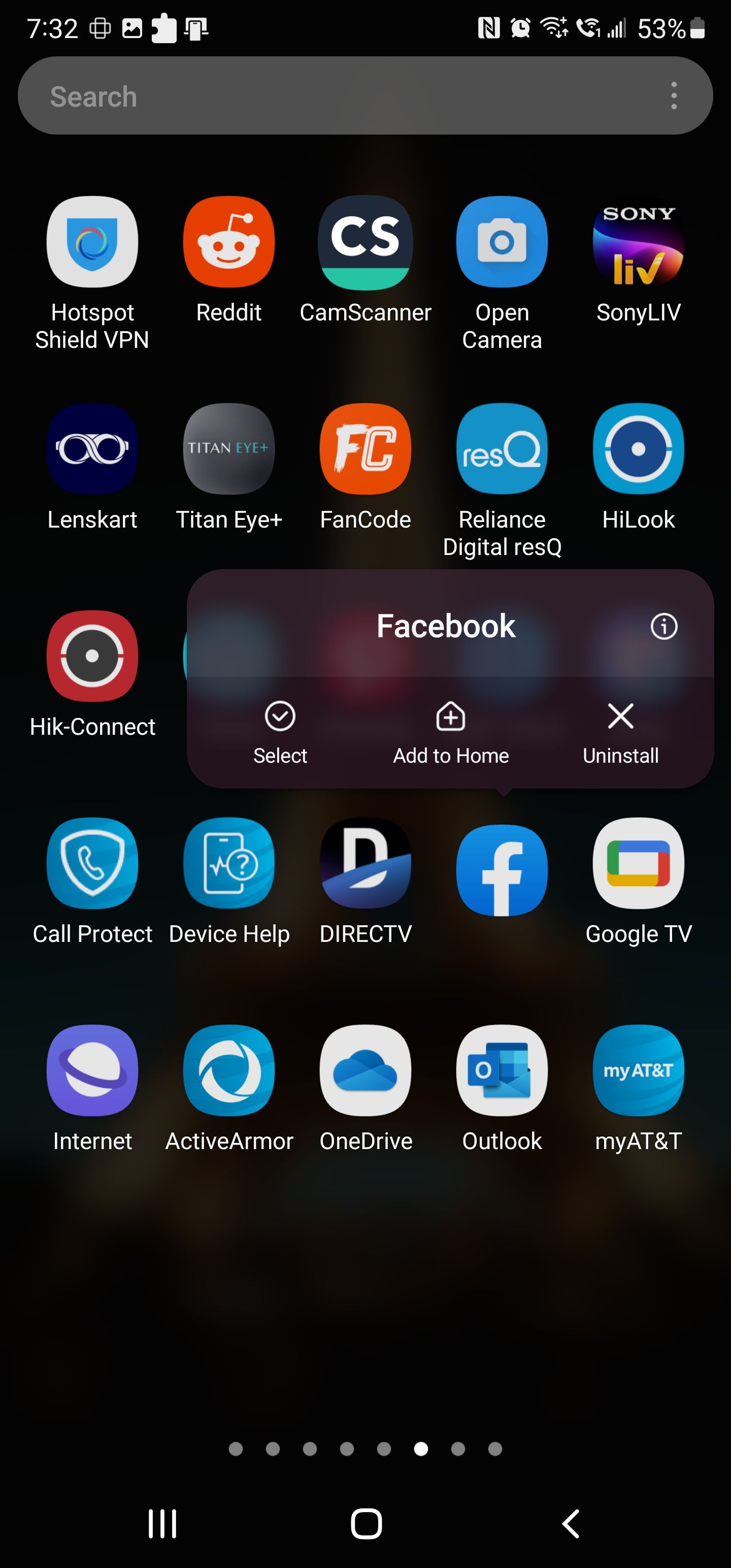
Task: Open Hik-Connect
Action: click(92, 656)
